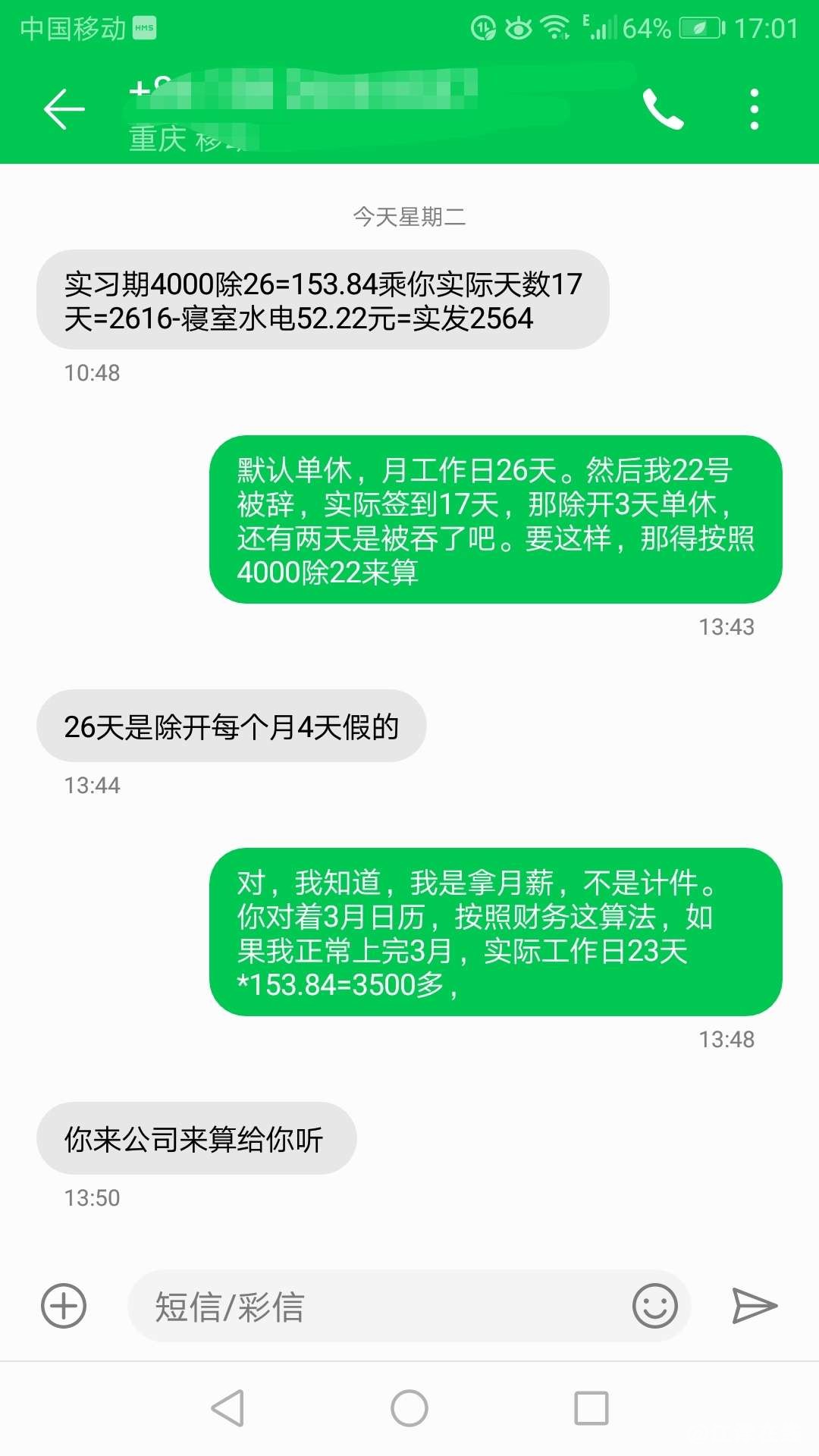This screenshot has height=1456, width=819.
Task: Tap the system home button
Action: 409,1408
